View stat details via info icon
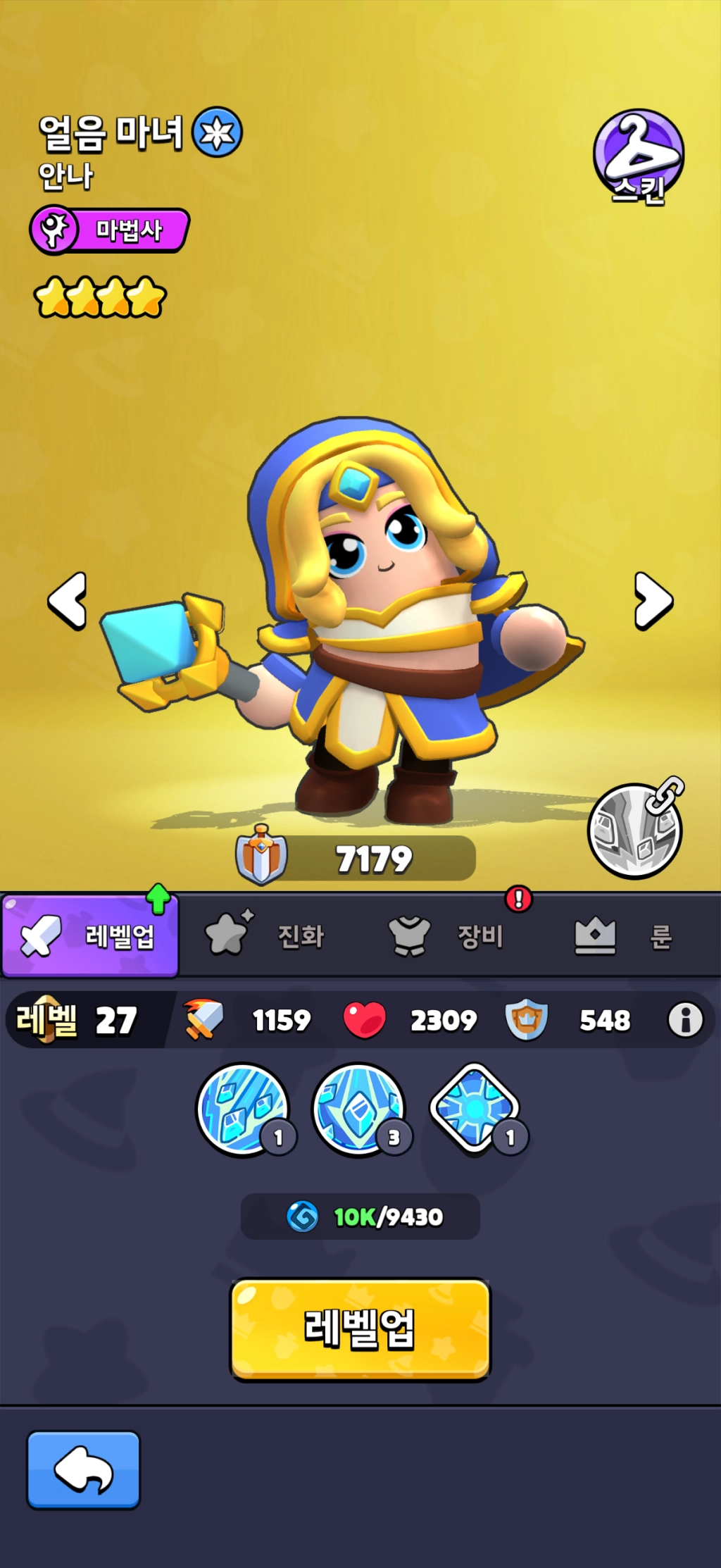Screen dimensions: 721x1568 (684, 1019)
